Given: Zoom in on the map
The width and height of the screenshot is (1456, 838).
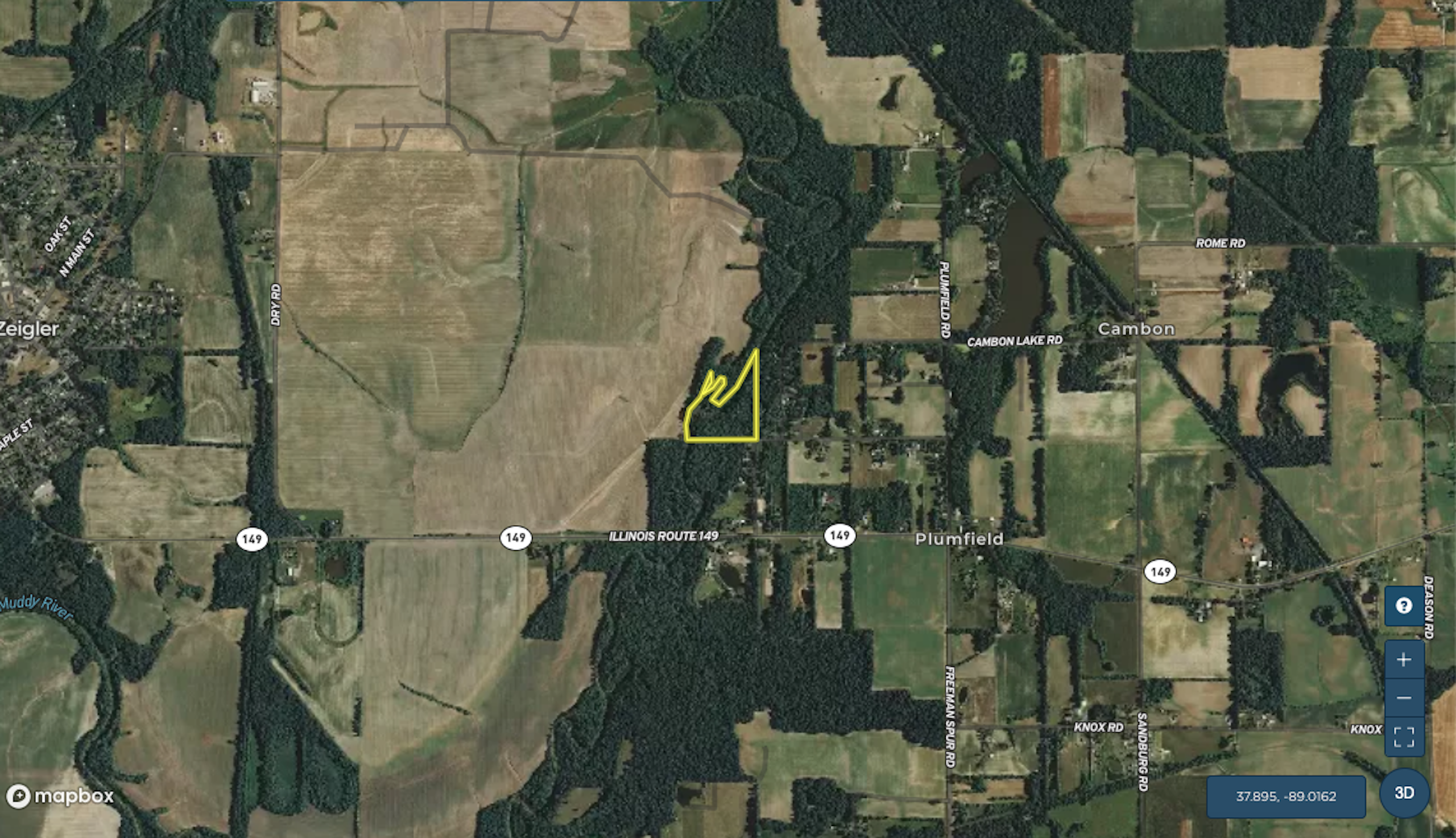Looking at the screenshot, I should 1404,659.
